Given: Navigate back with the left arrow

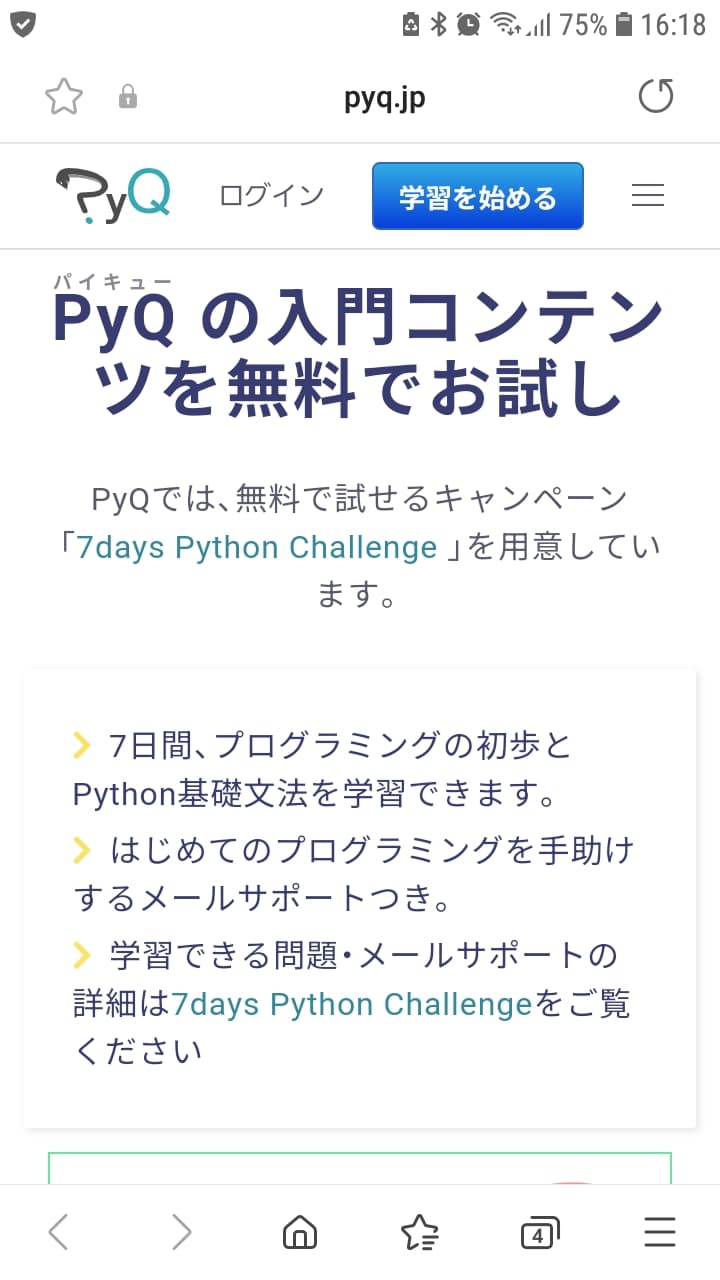Looking at the screenshot, I should click(59, 1231).
